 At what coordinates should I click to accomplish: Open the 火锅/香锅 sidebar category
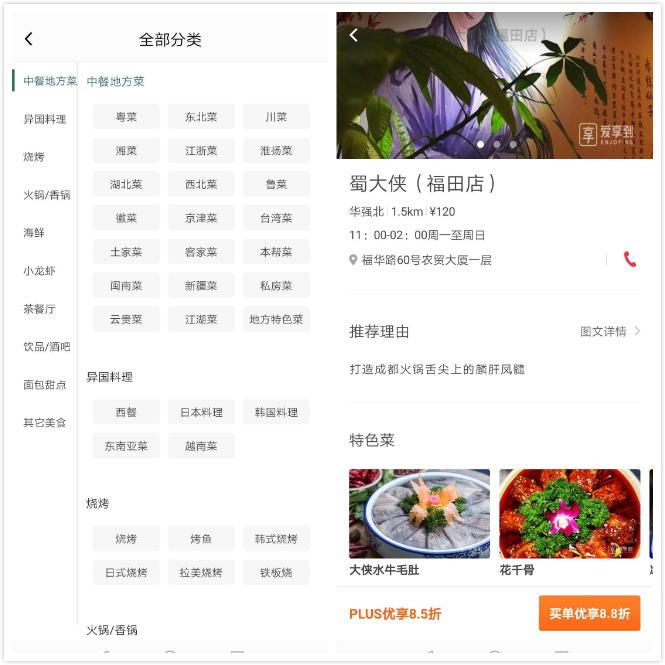click(x=46, y=195)
